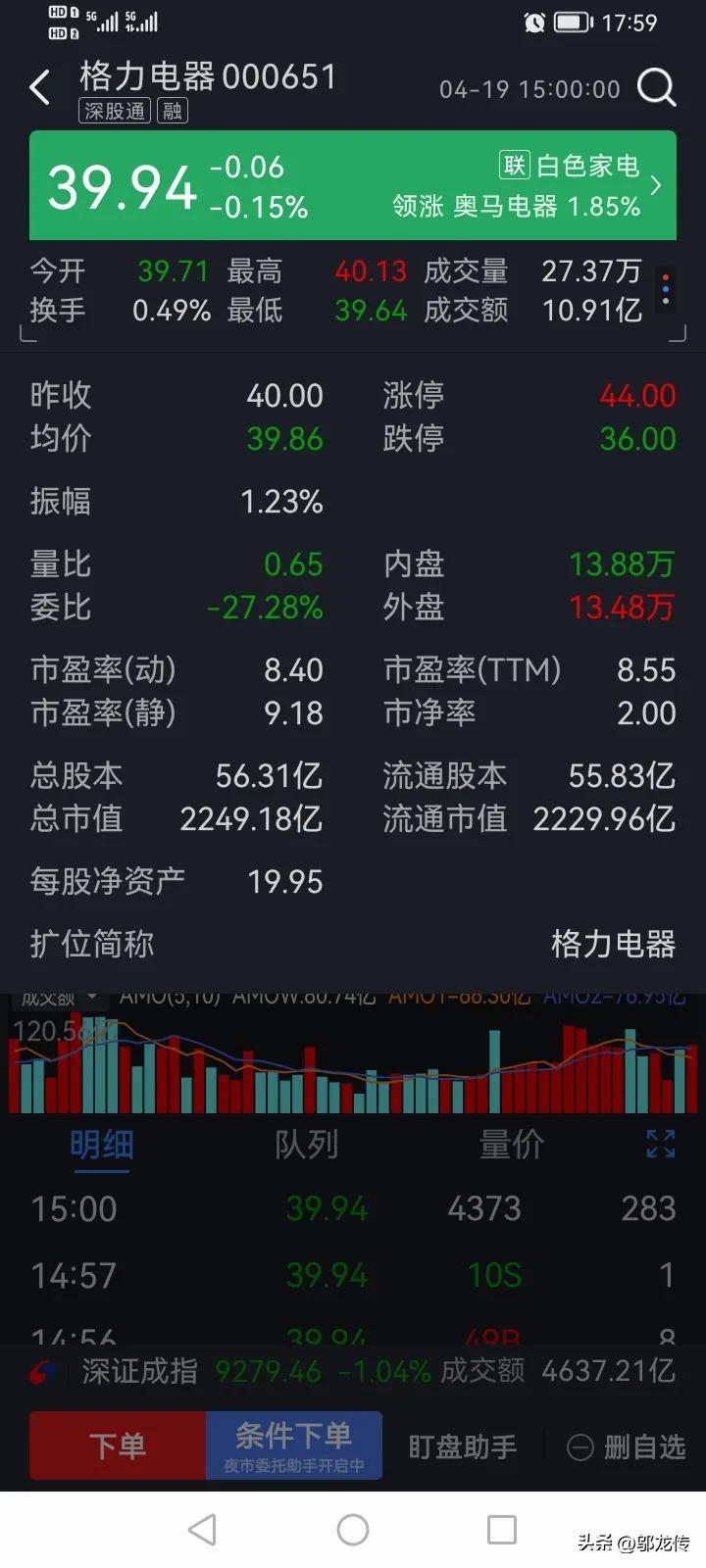Tap the 15:00 transaction detail row

click(353, 1208)
